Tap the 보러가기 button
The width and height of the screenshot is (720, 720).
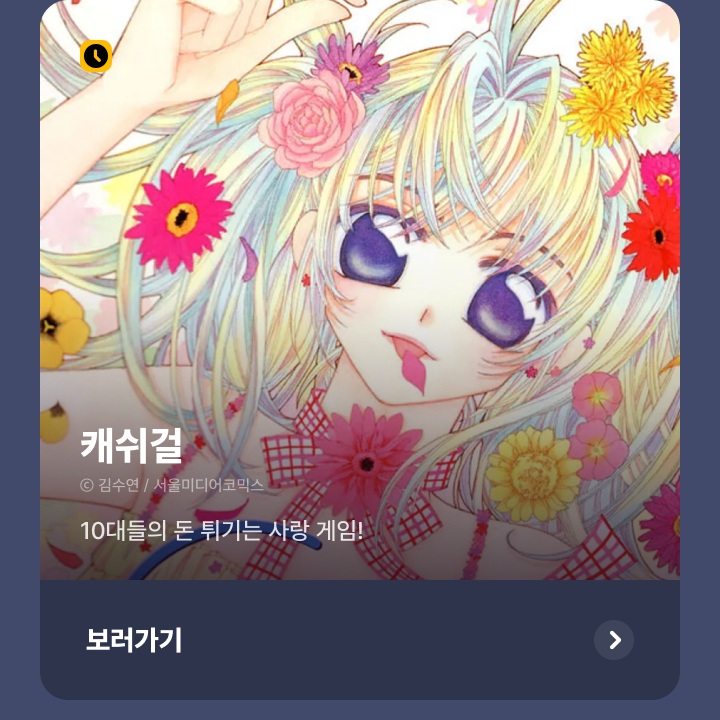coord(360,640)
